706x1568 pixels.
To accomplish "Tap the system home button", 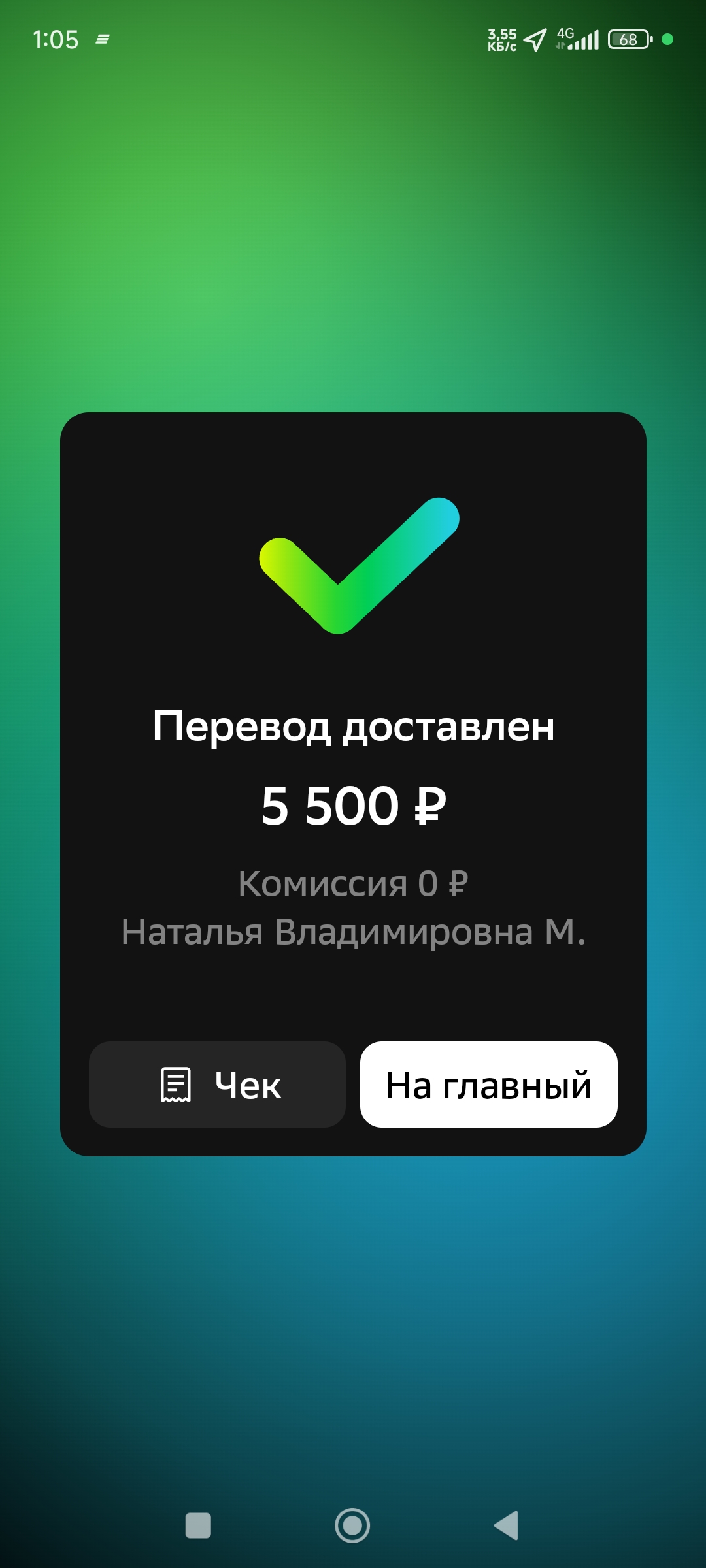I will tap(352, 1526).
